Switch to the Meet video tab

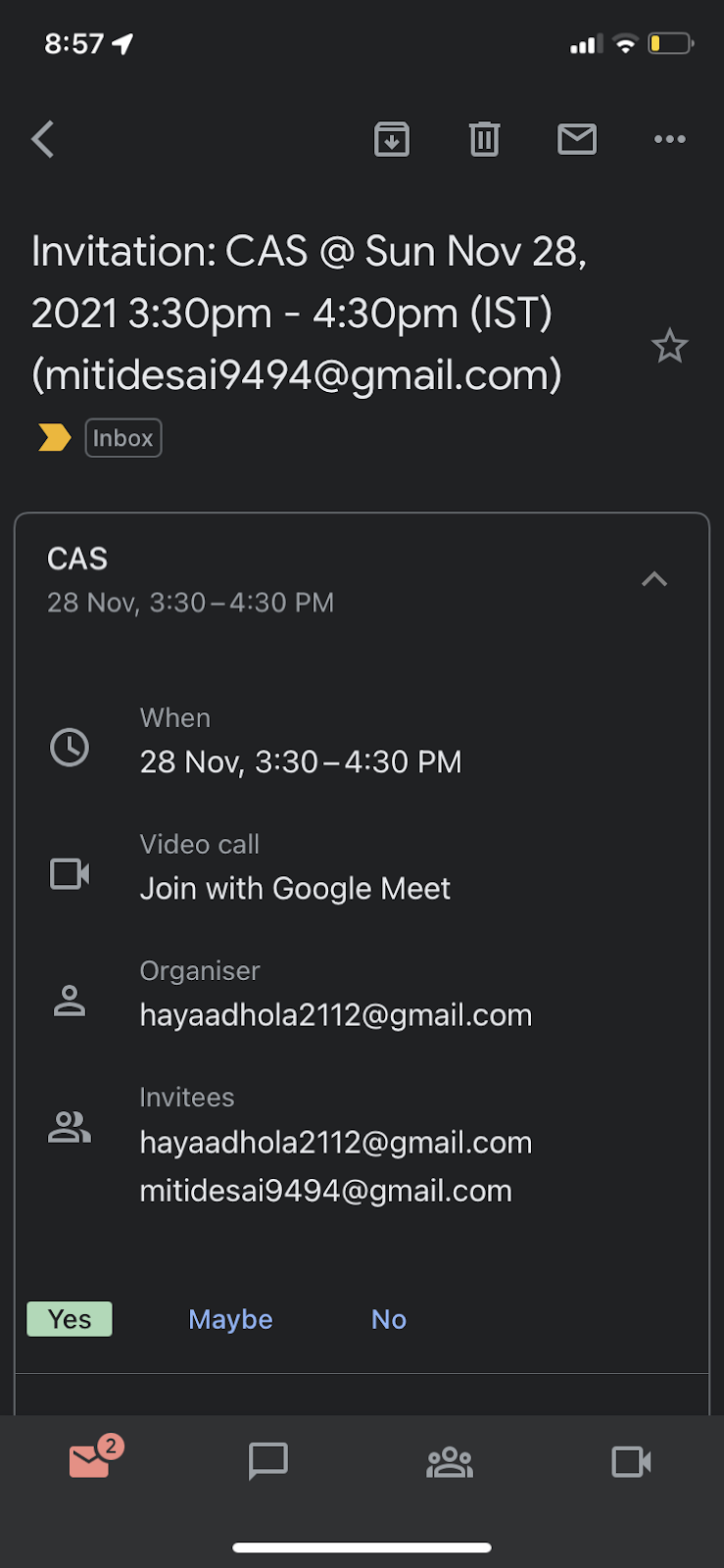coord(631,1462)
